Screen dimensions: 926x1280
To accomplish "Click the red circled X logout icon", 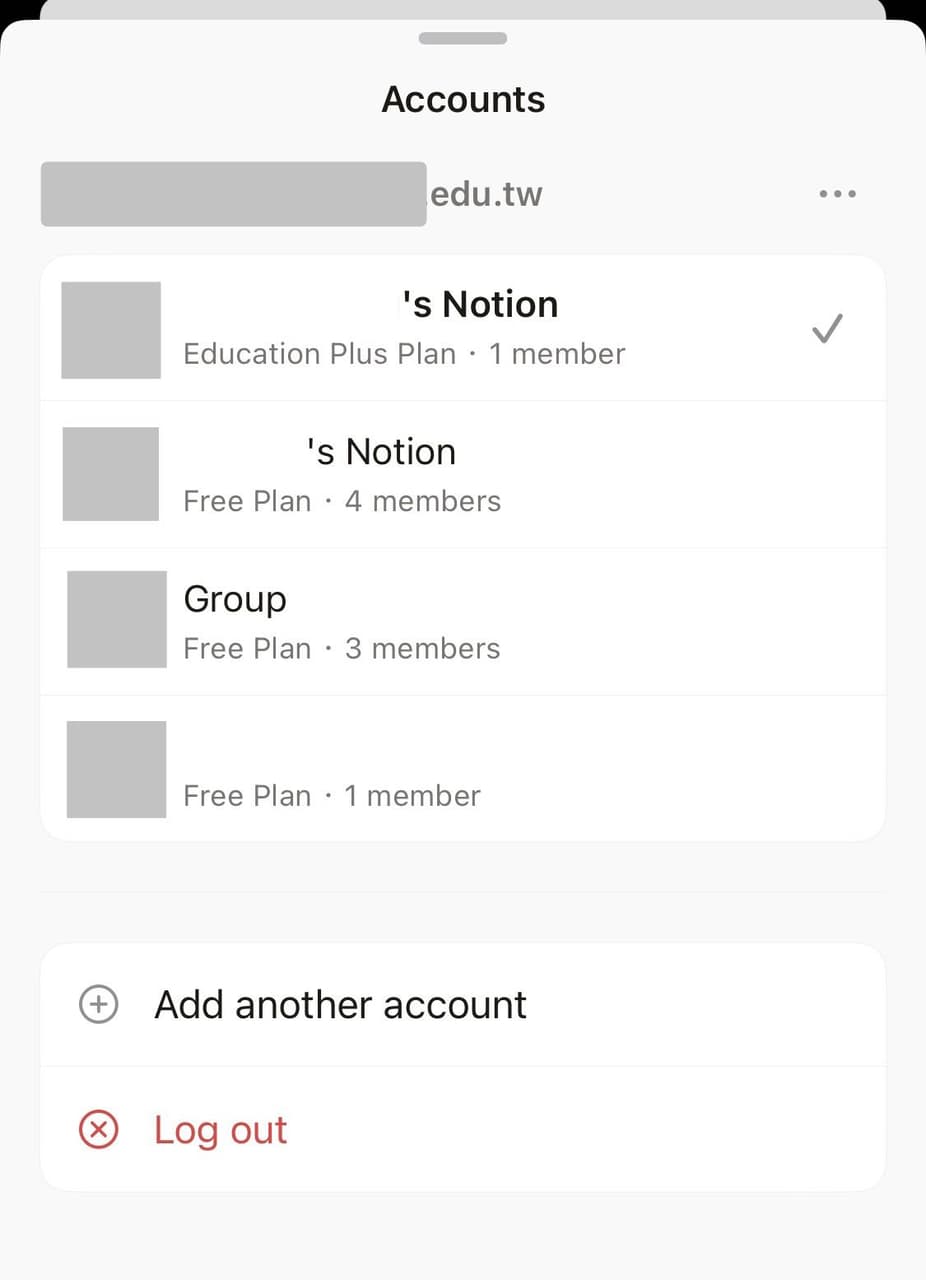I will pyautogui.click(x=98, y=1129).
